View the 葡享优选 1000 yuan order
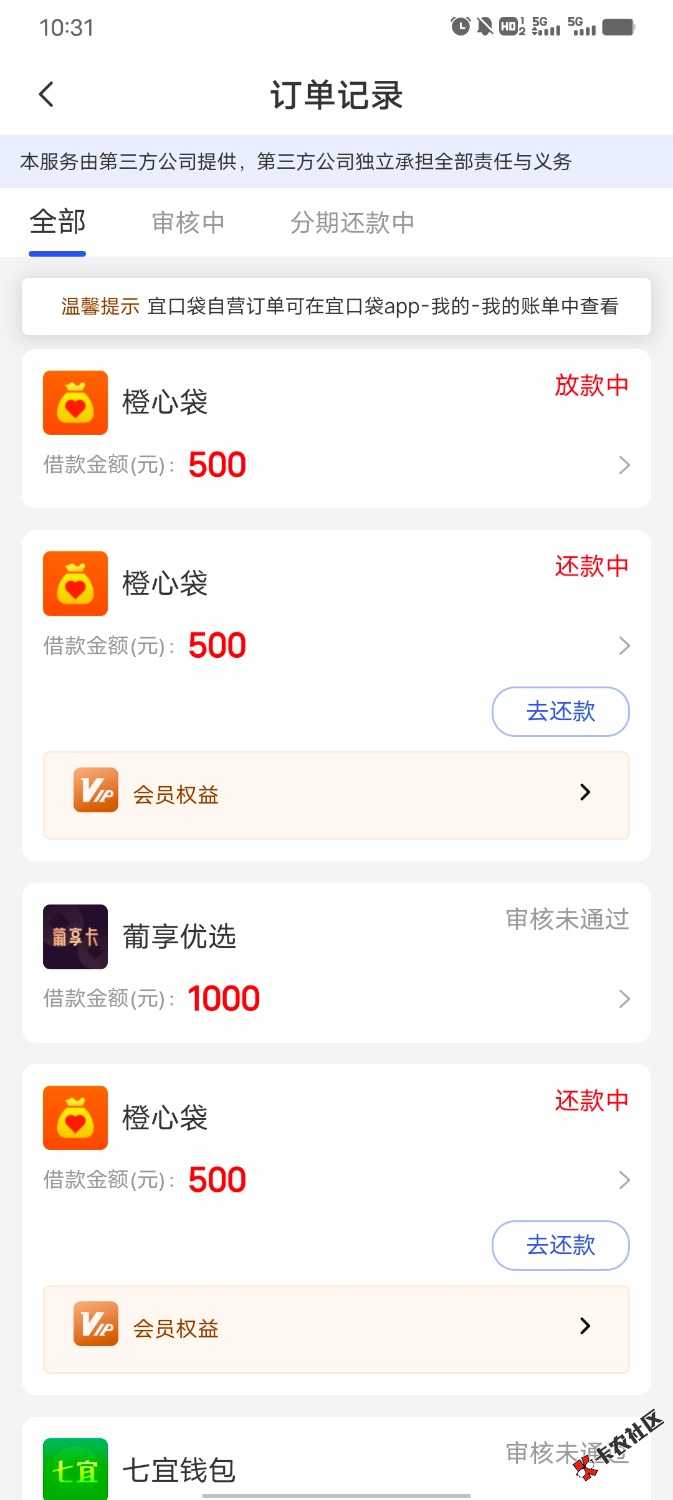 click(x=336, y=962)
